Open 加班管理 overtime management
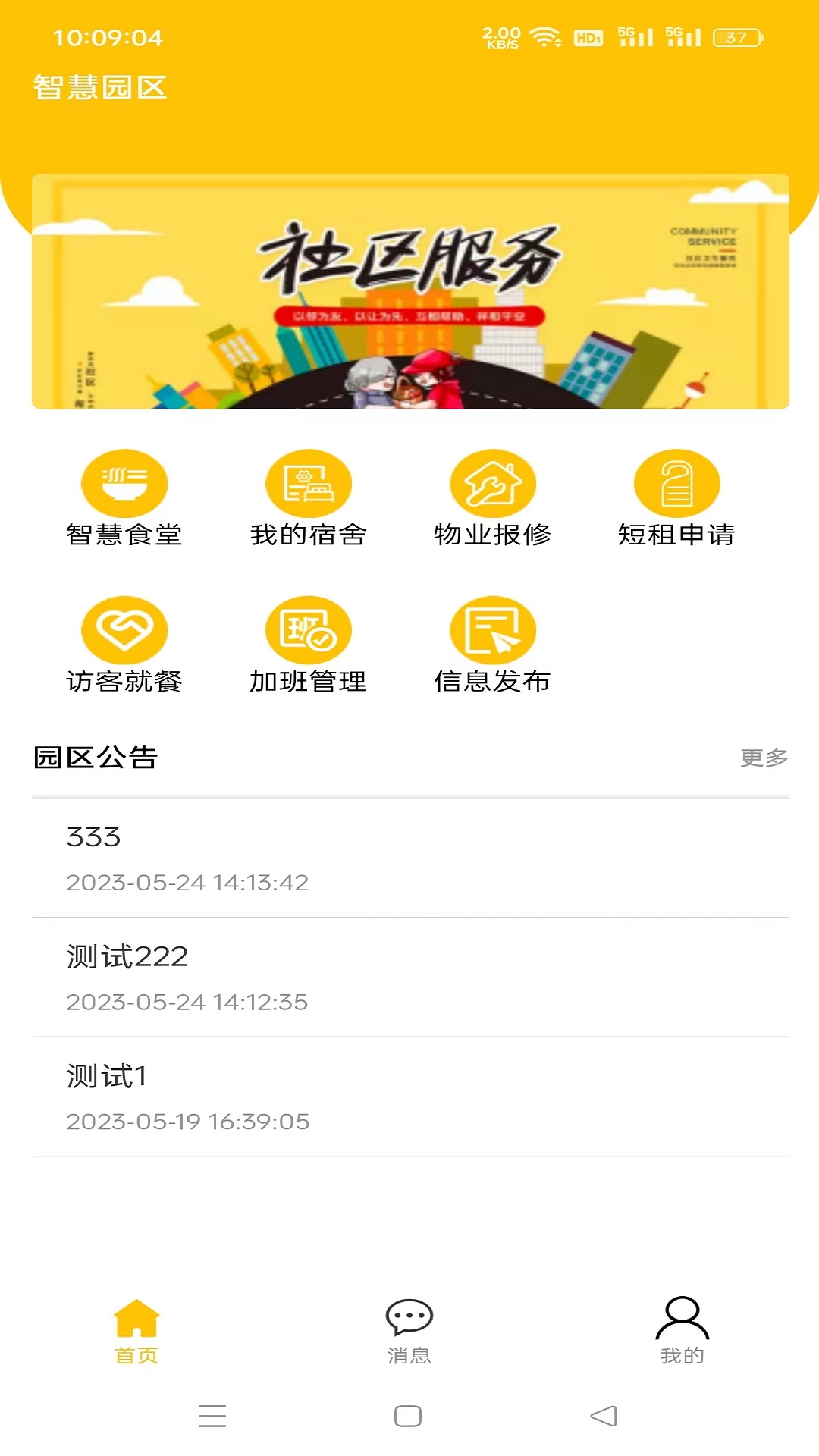 (308, 645)
